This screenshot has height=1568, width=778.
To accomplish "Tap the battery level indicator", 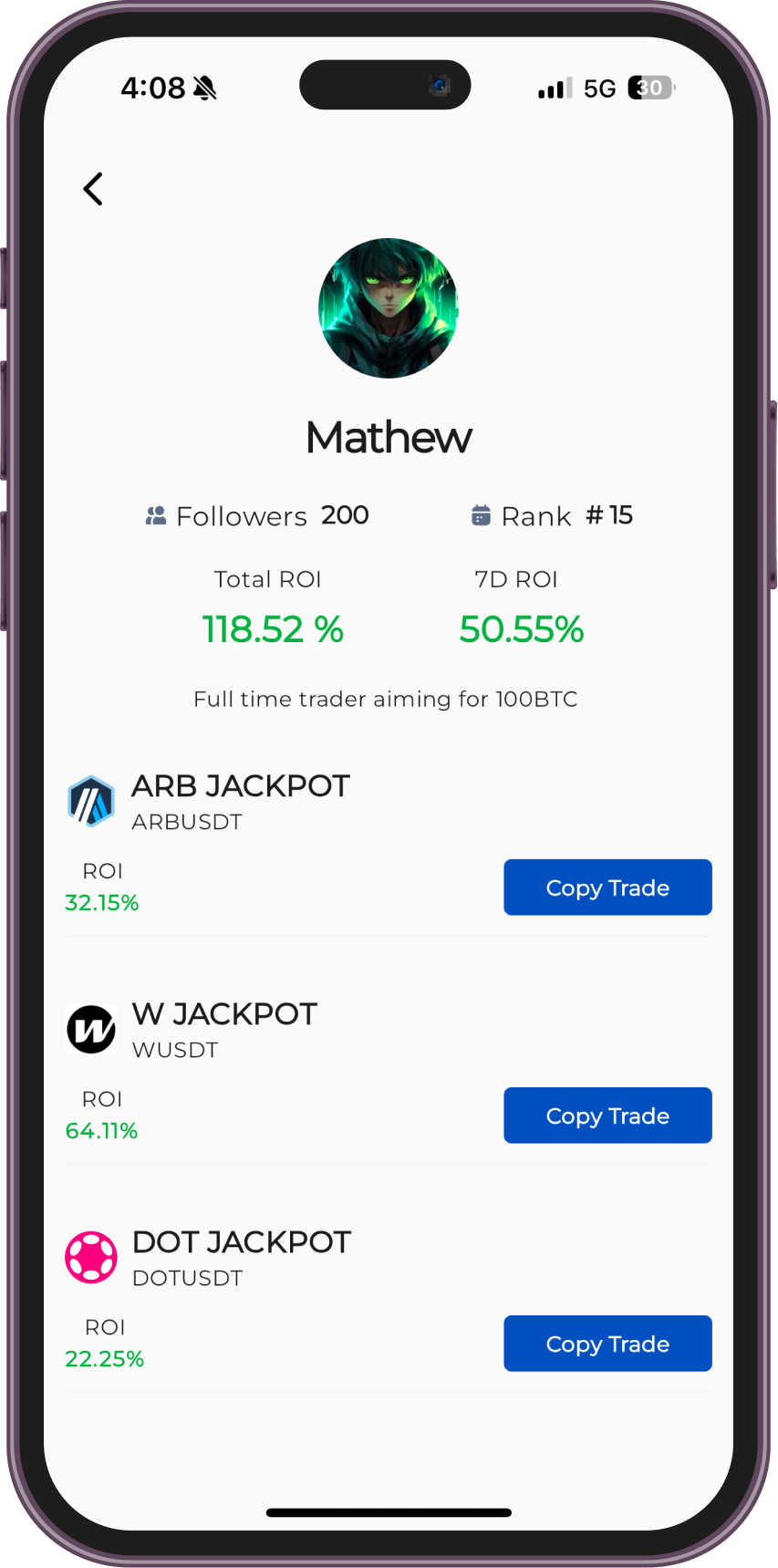I will click(x=650, y=87).
